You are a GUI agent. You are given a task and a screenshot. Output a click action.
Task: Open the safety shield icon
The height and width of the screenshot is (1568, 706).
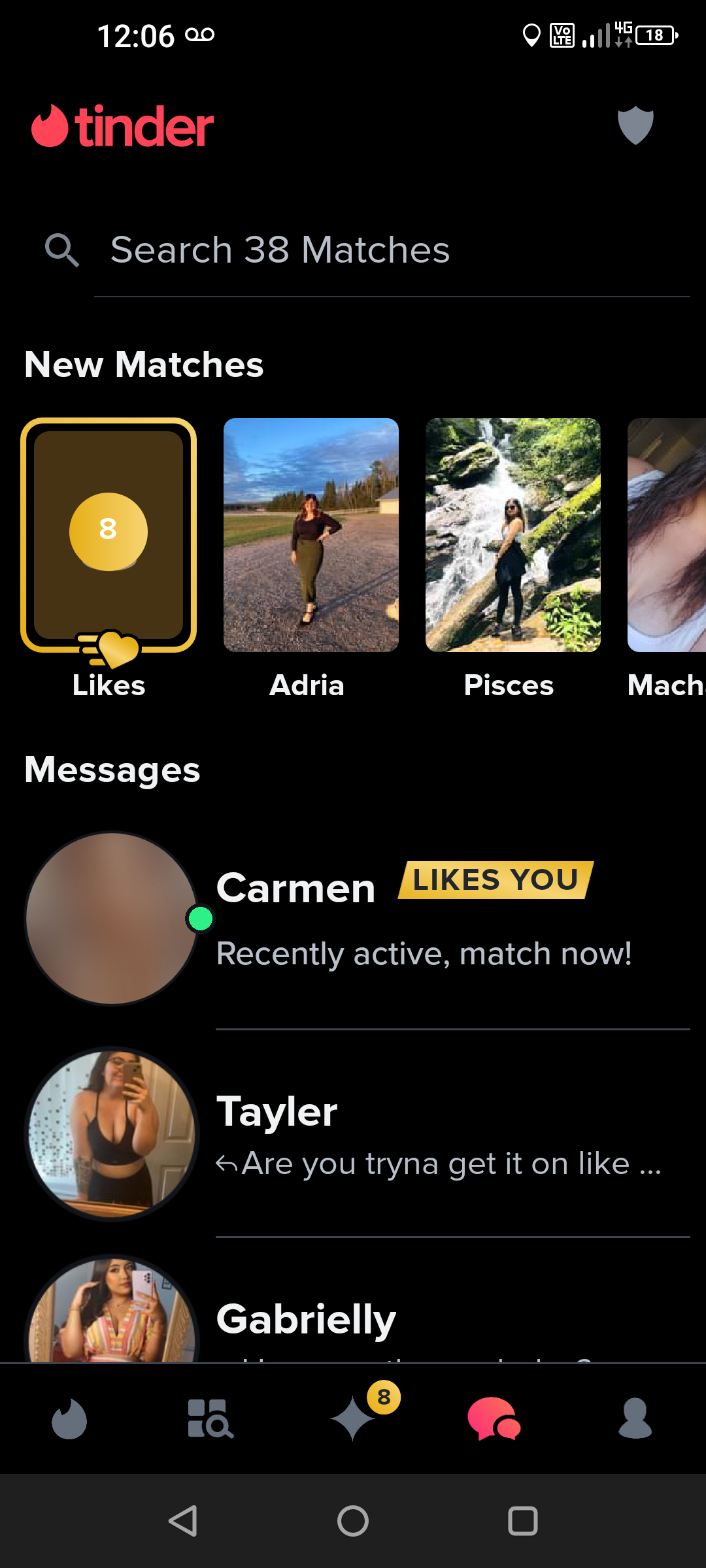[x=635, y=125]
